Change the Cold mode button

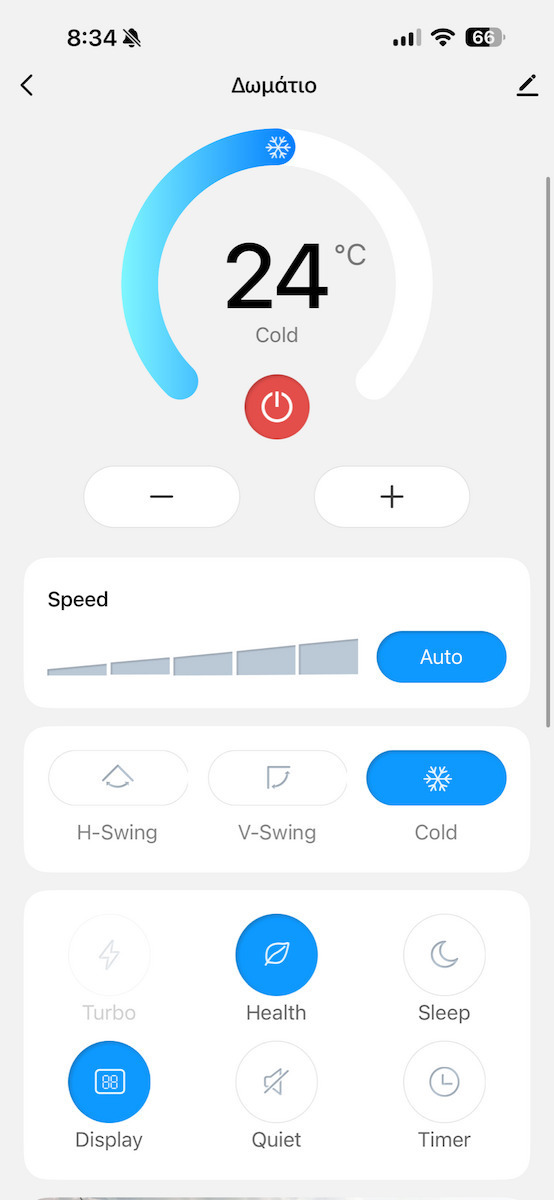coord(436,778)
